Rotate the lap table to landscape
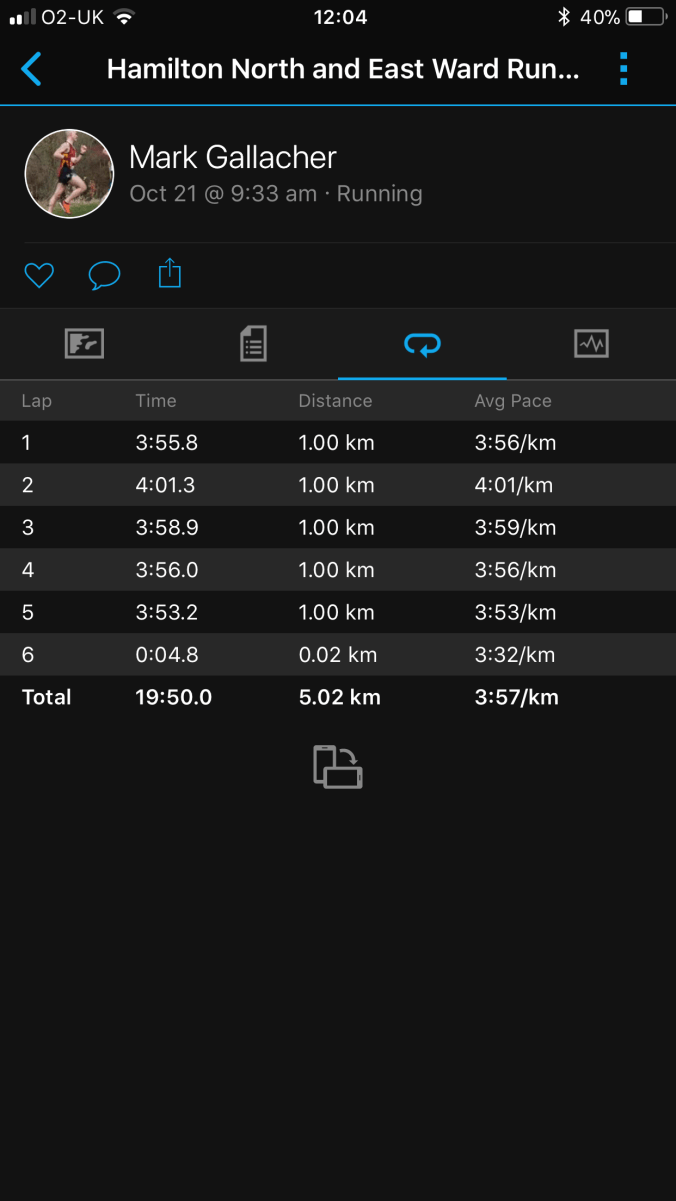 (338, 767)
